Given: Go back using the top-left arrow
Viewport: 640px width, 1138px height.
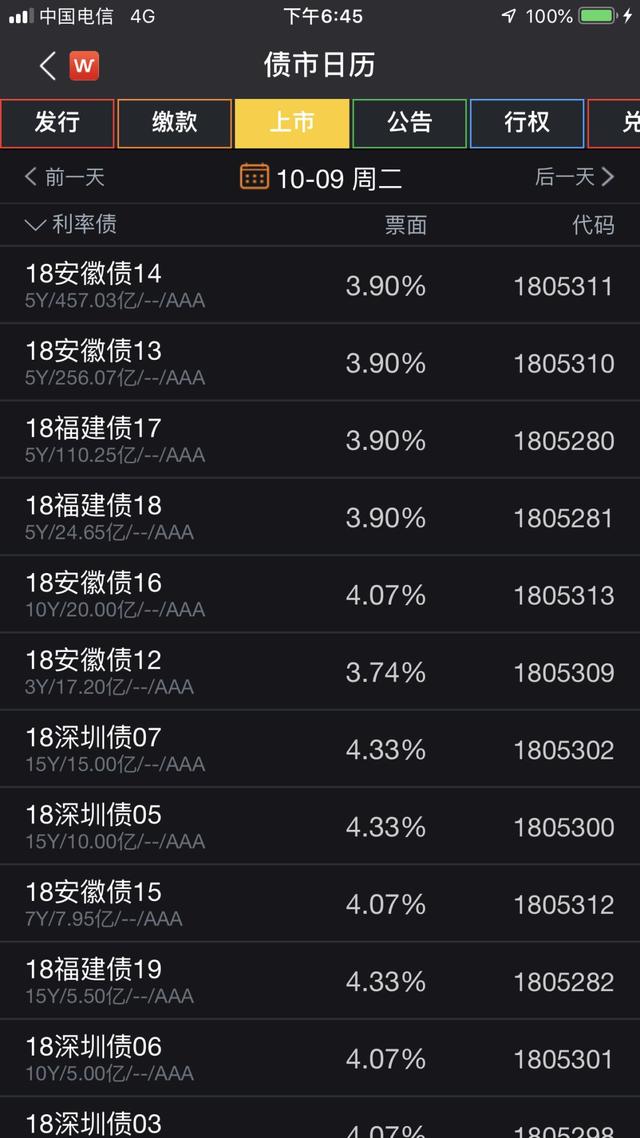Looking at the screenshot, I should (x=48, y=66).
